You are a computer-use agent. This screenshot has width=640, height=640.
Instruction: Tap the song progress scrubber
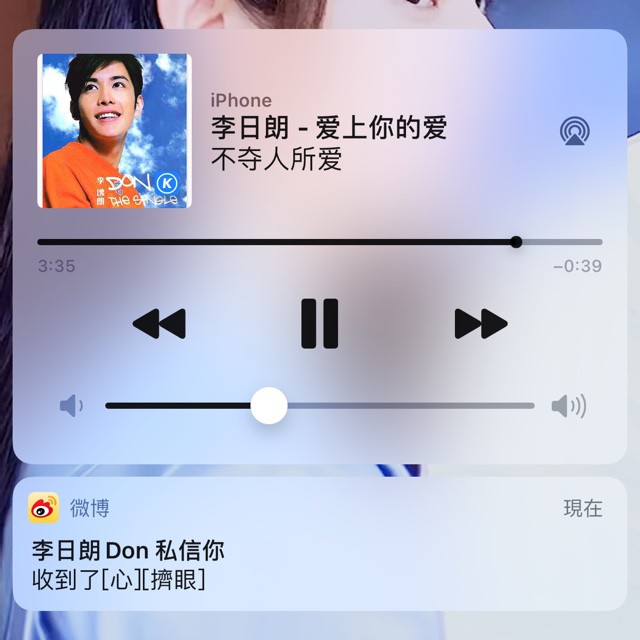point(516,242)
